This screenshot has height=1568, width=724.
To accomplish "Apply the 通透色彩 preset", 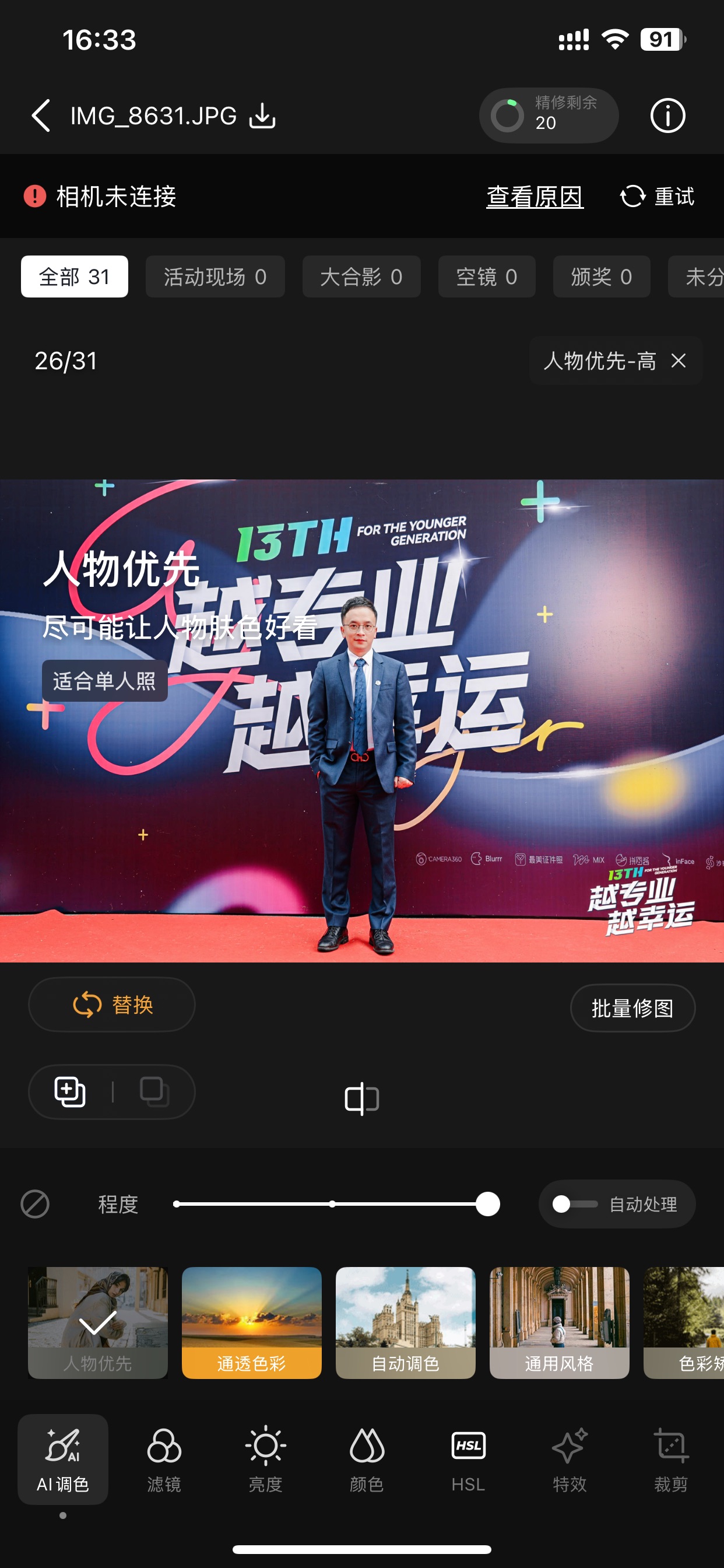I will pos(251,1322).
